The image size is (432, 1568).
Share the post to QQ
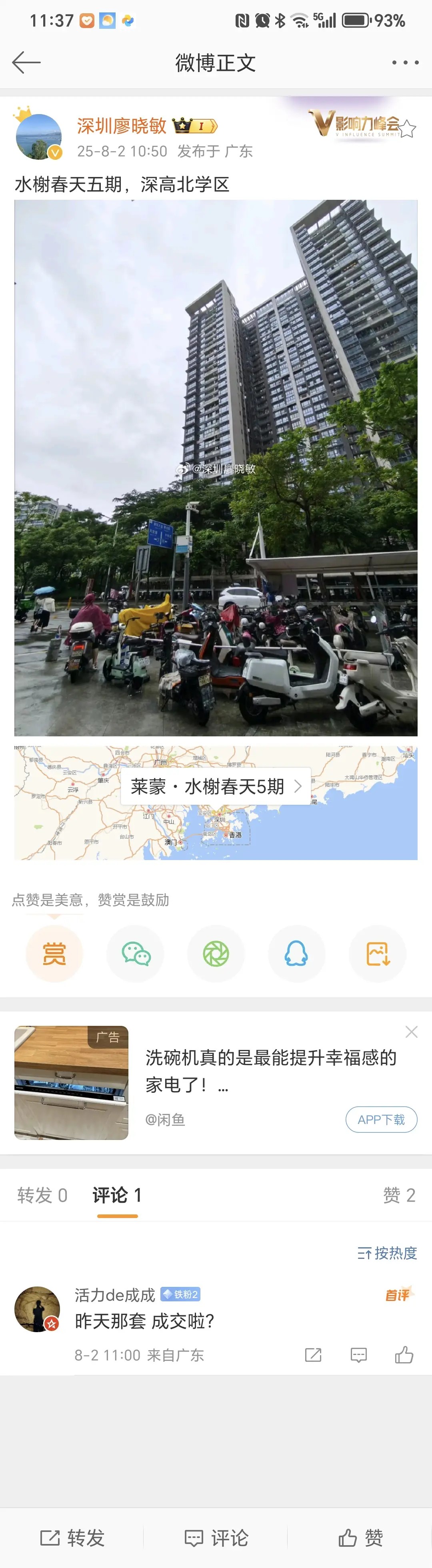(296, 953)
